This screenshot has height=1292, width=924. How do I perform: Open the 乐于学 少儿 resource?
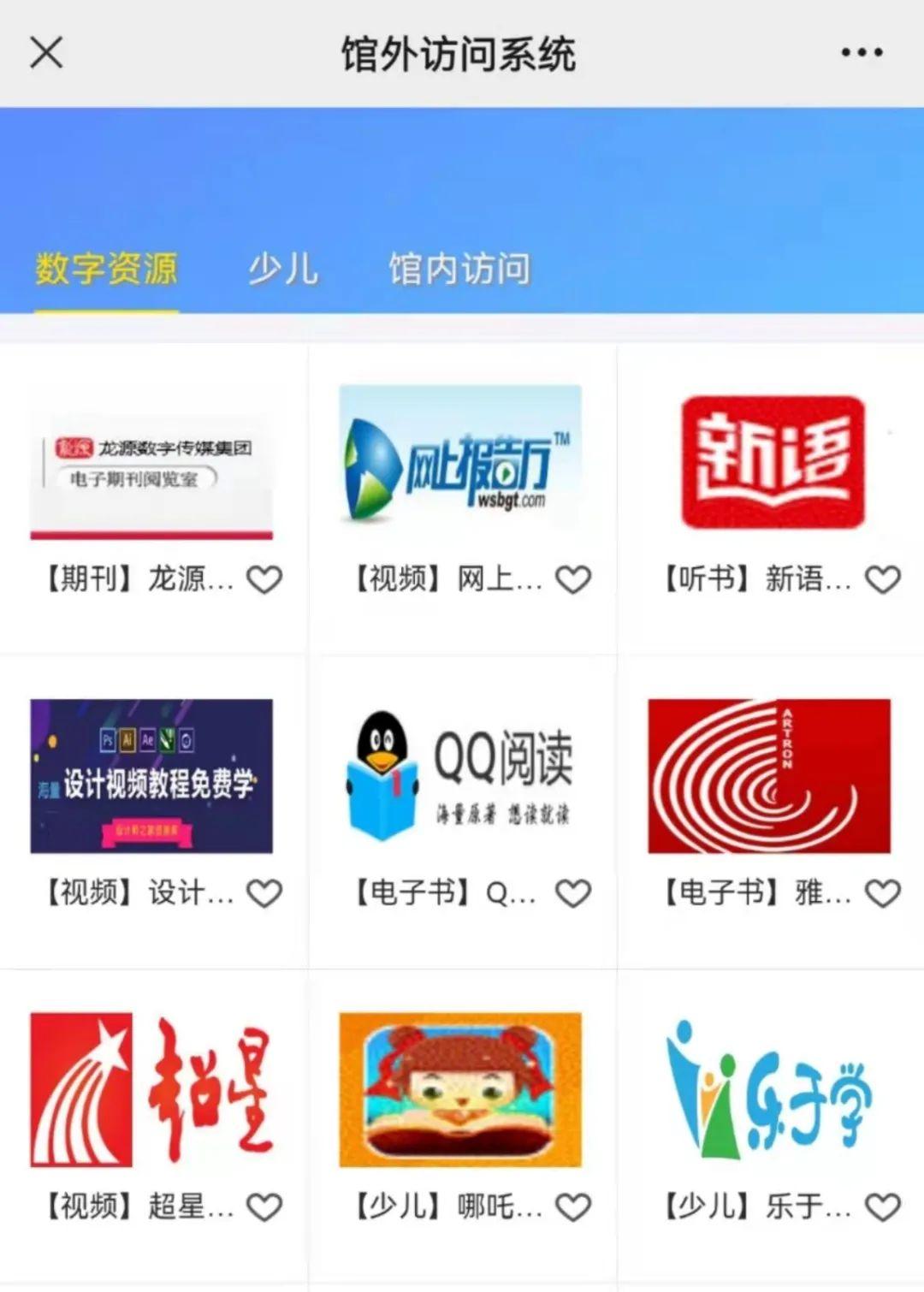769,1089
